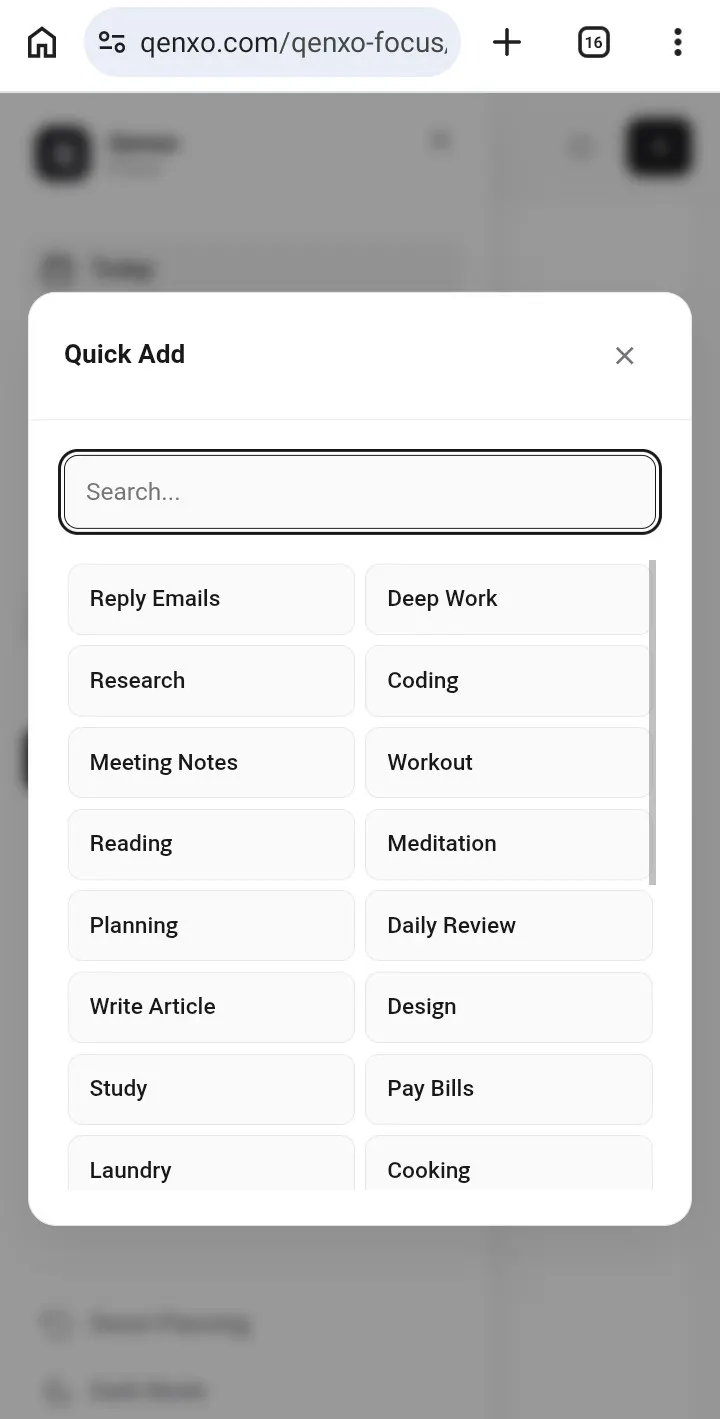The image size is (720, 1419).
Task: Choose the Reading task
Action: [211, 844]
